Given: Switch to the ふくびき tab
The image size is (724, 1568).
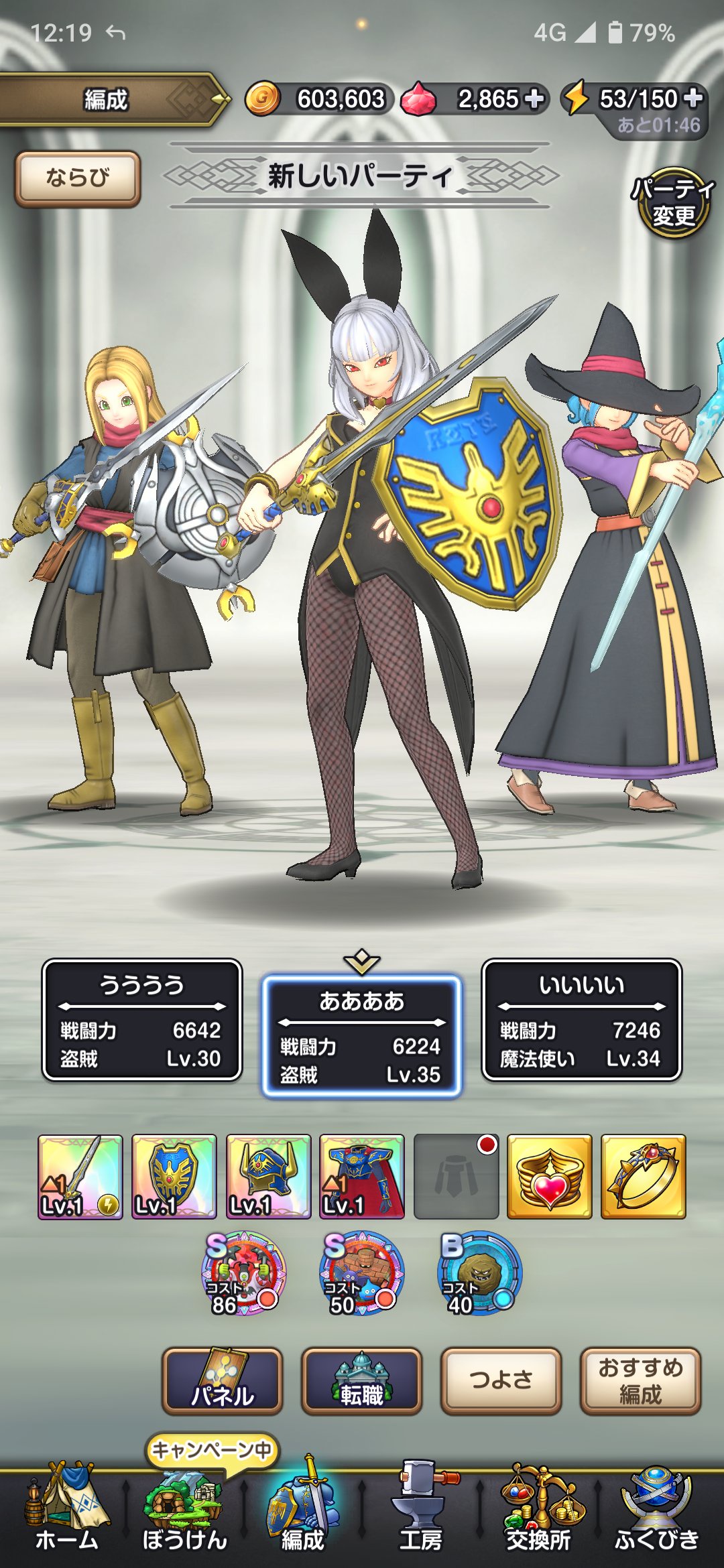Looking at the screenshot, I should pos(657,1520).
